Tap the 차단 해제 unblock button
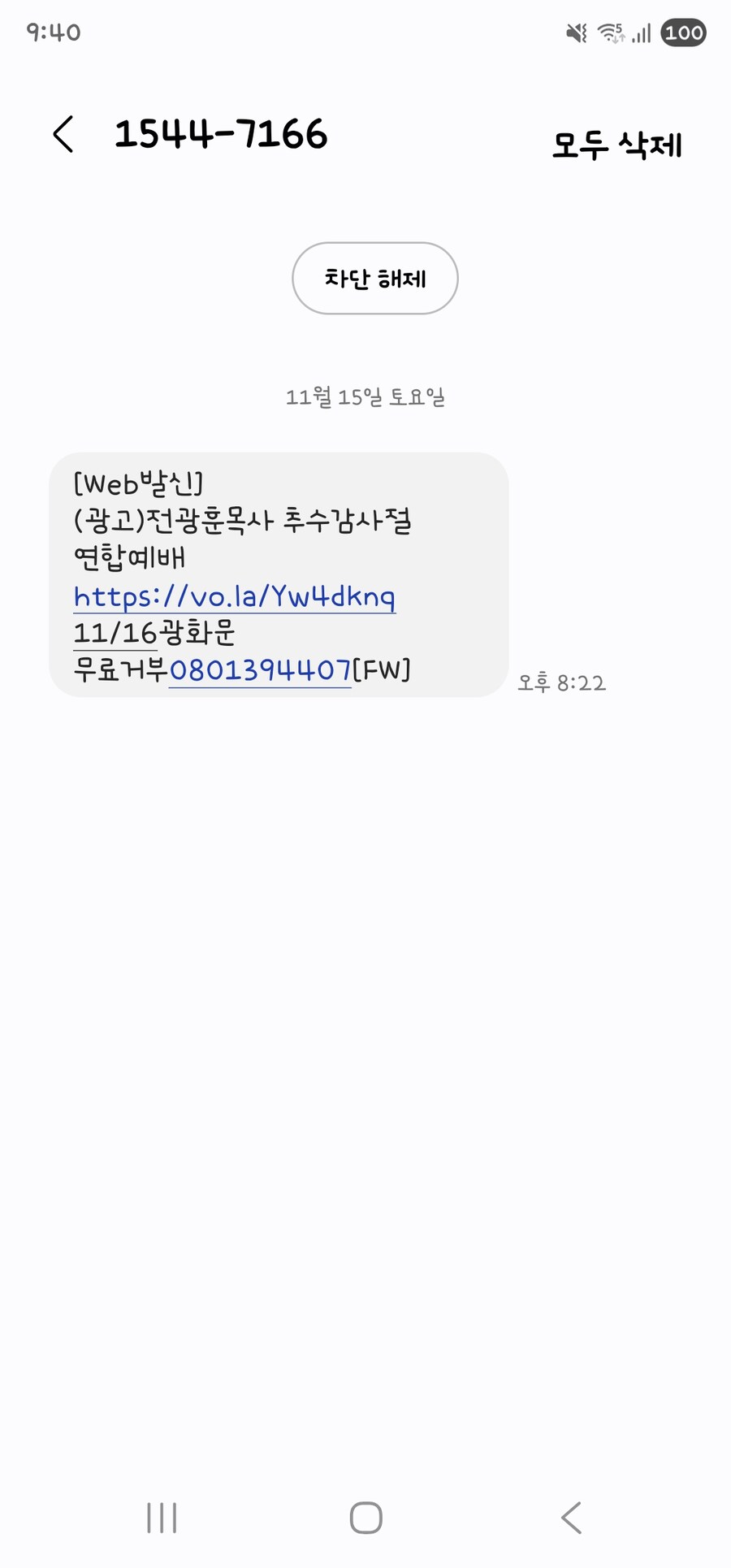 tap(375, 278)
